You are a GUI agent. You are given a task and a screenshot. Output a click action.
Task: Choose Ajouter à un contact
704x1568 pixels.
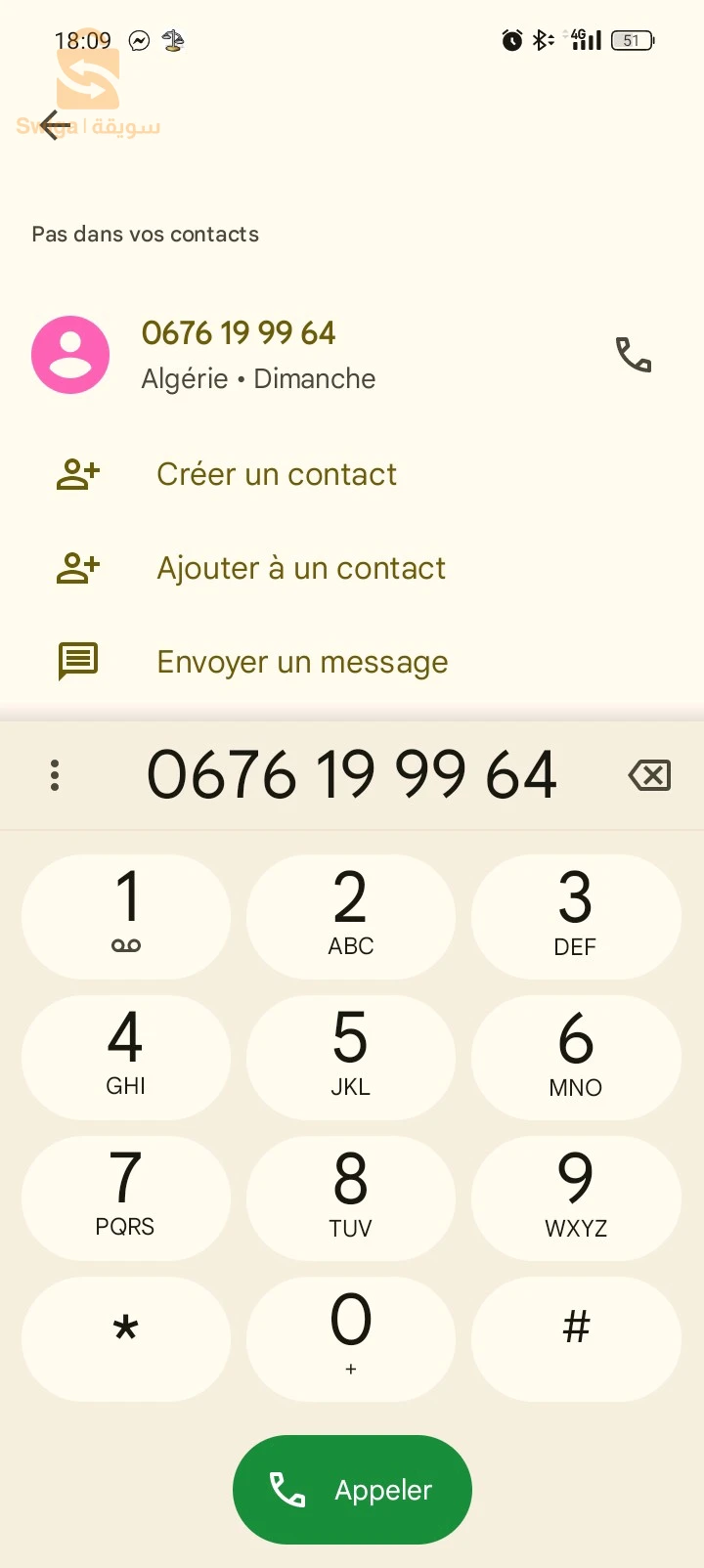pyautogui.click(x=301, y=569)
